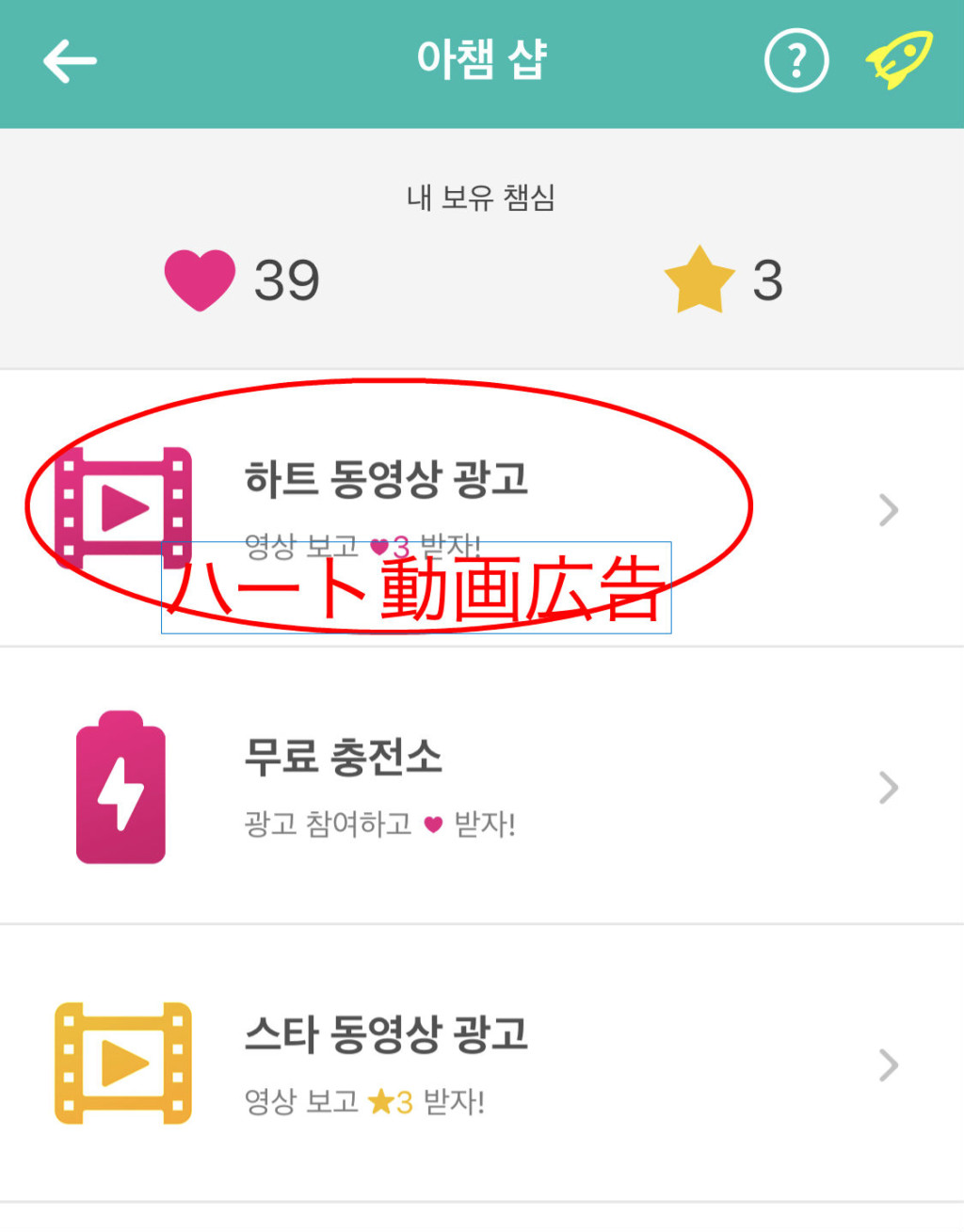Open 스타 동영상 광고 row

point(480,1064)
